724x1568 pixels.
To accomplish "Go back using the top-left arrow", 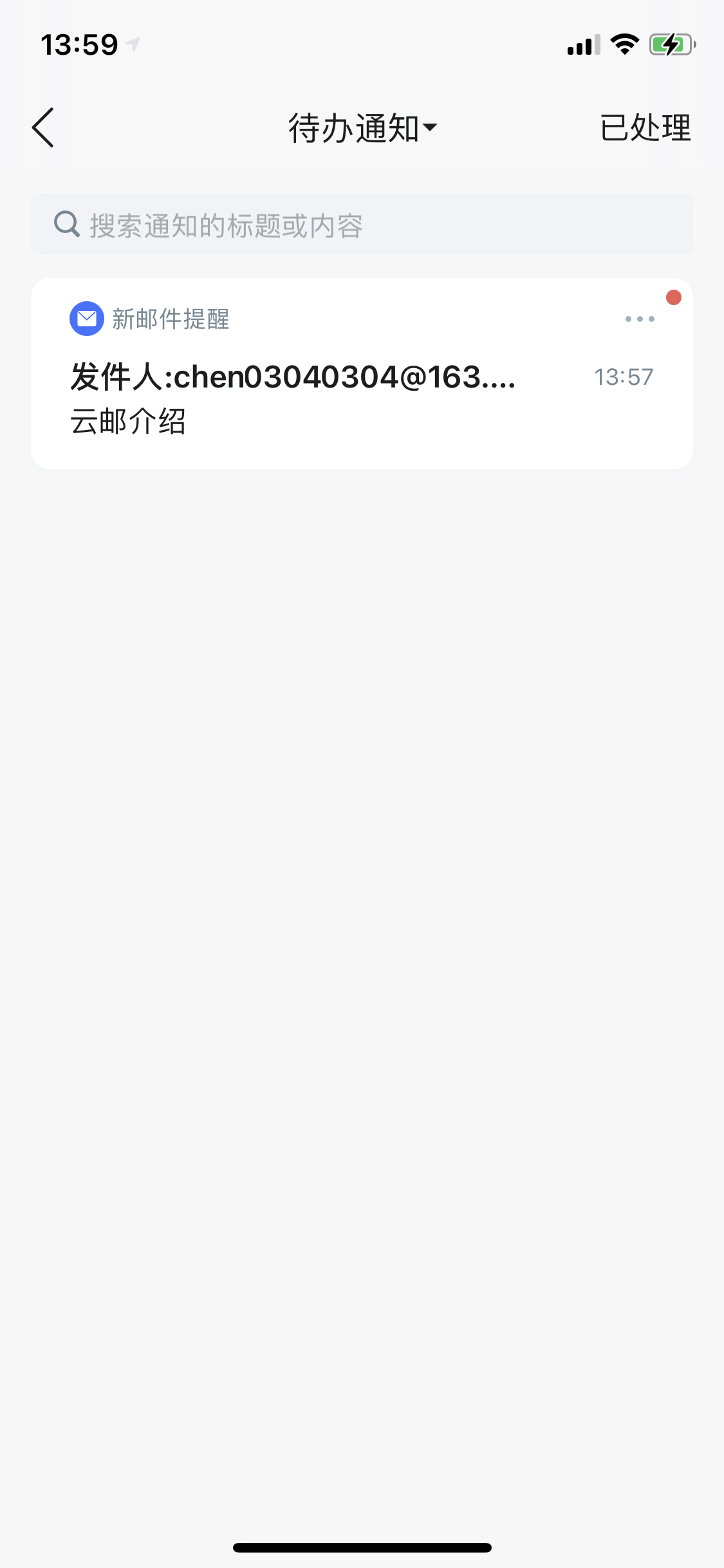I will [x=43, y=127].
